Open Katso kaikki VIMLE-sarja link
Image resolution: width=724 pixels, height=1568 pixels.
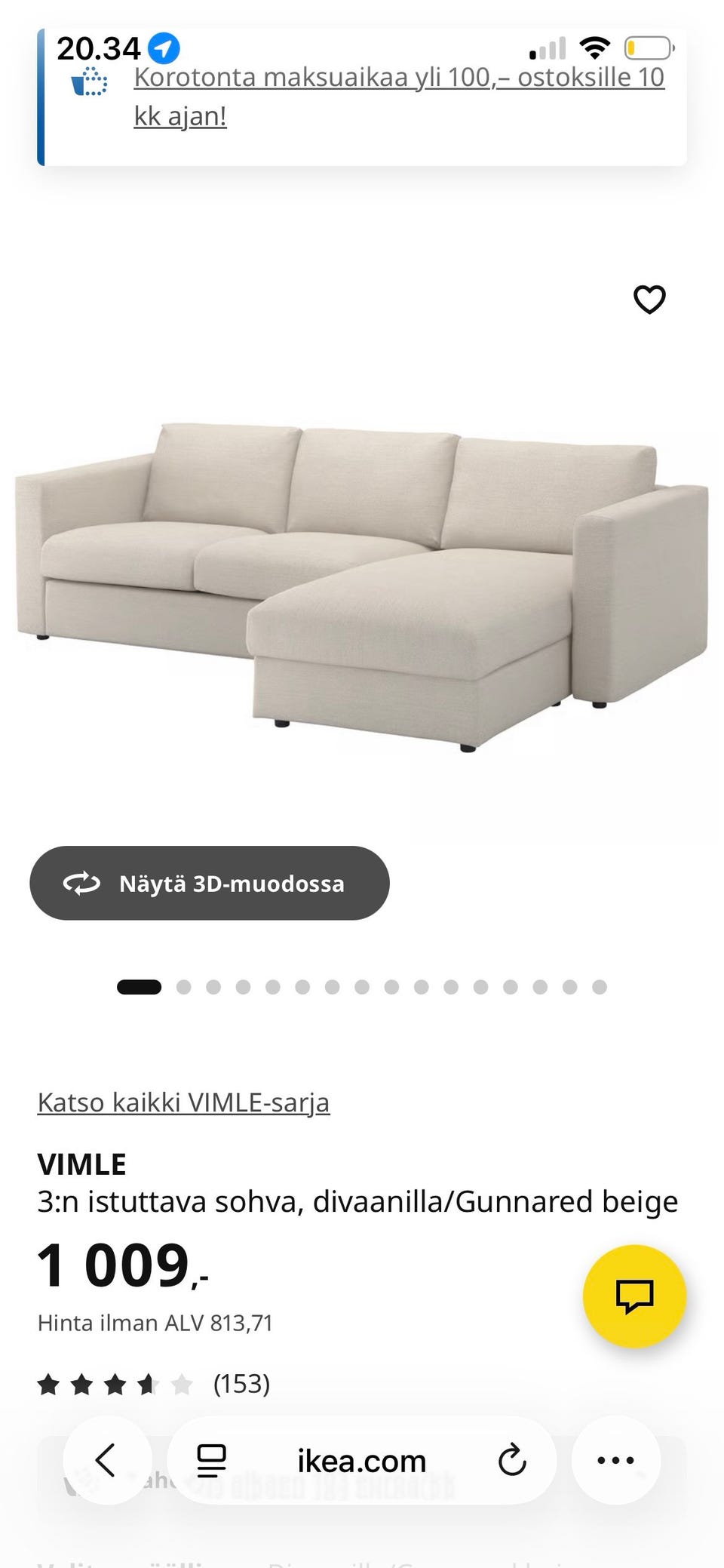(183, 1102)
